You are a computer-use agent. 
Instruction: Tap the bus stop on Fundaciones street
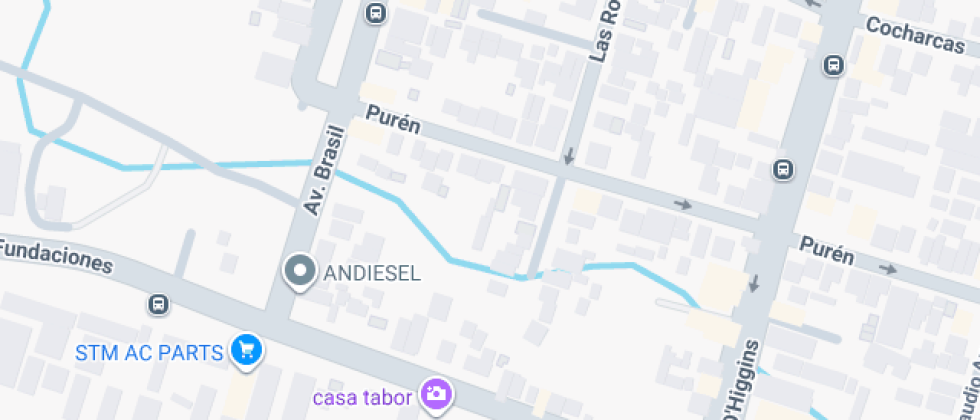click(x=157, y=304)
